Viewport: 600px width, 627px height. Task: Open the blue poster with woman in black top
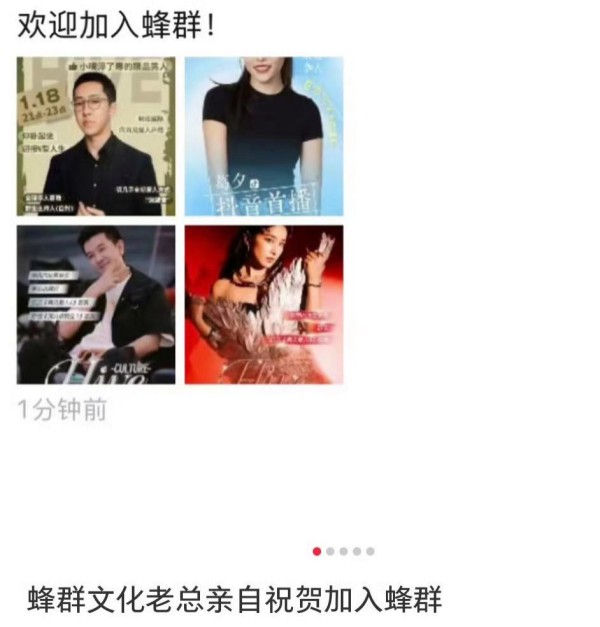[264, 136]
